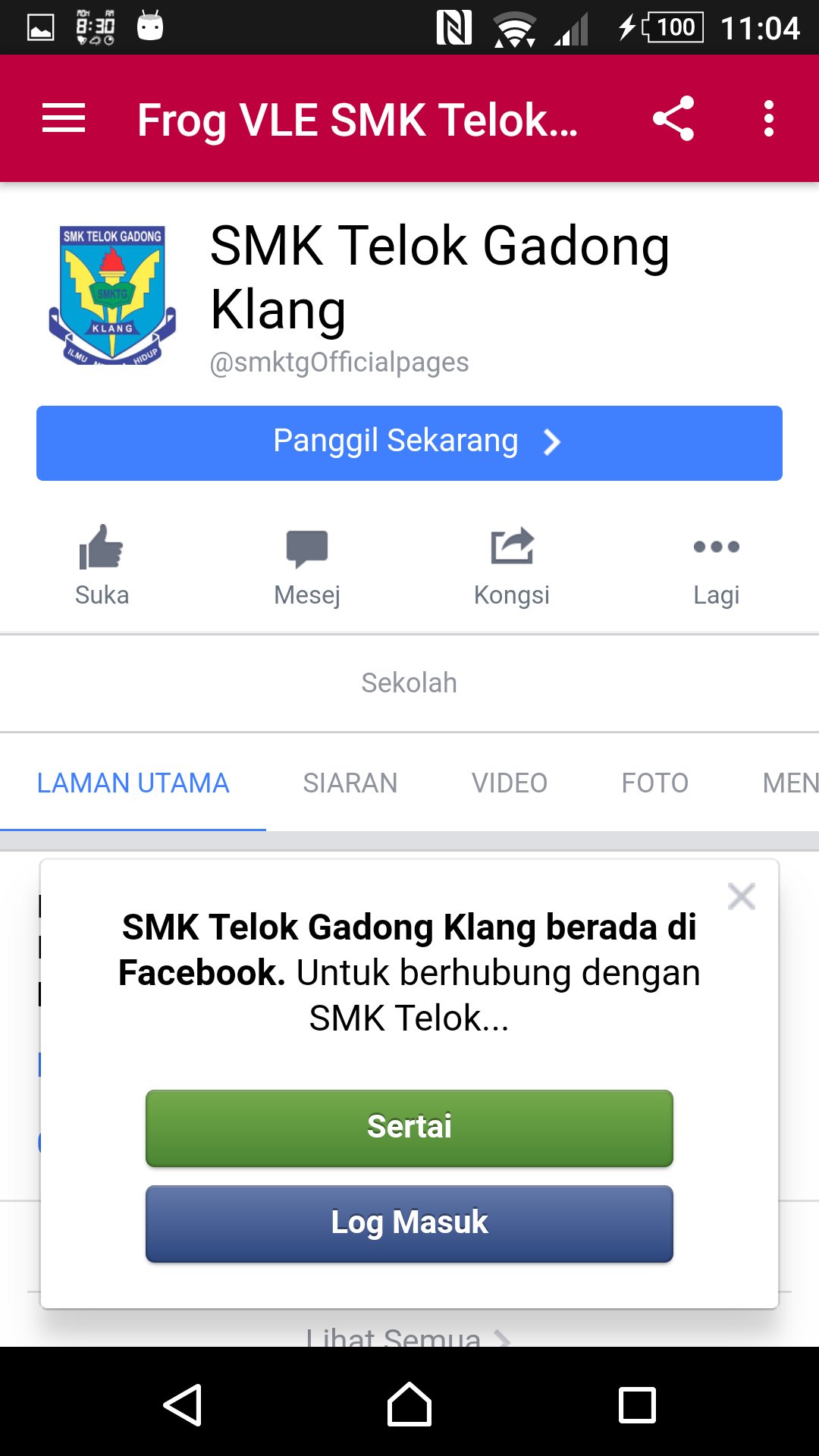Tap the share icon in the red toolbar
This screenshot has height=1456, width=819.
tap(673, 118)
